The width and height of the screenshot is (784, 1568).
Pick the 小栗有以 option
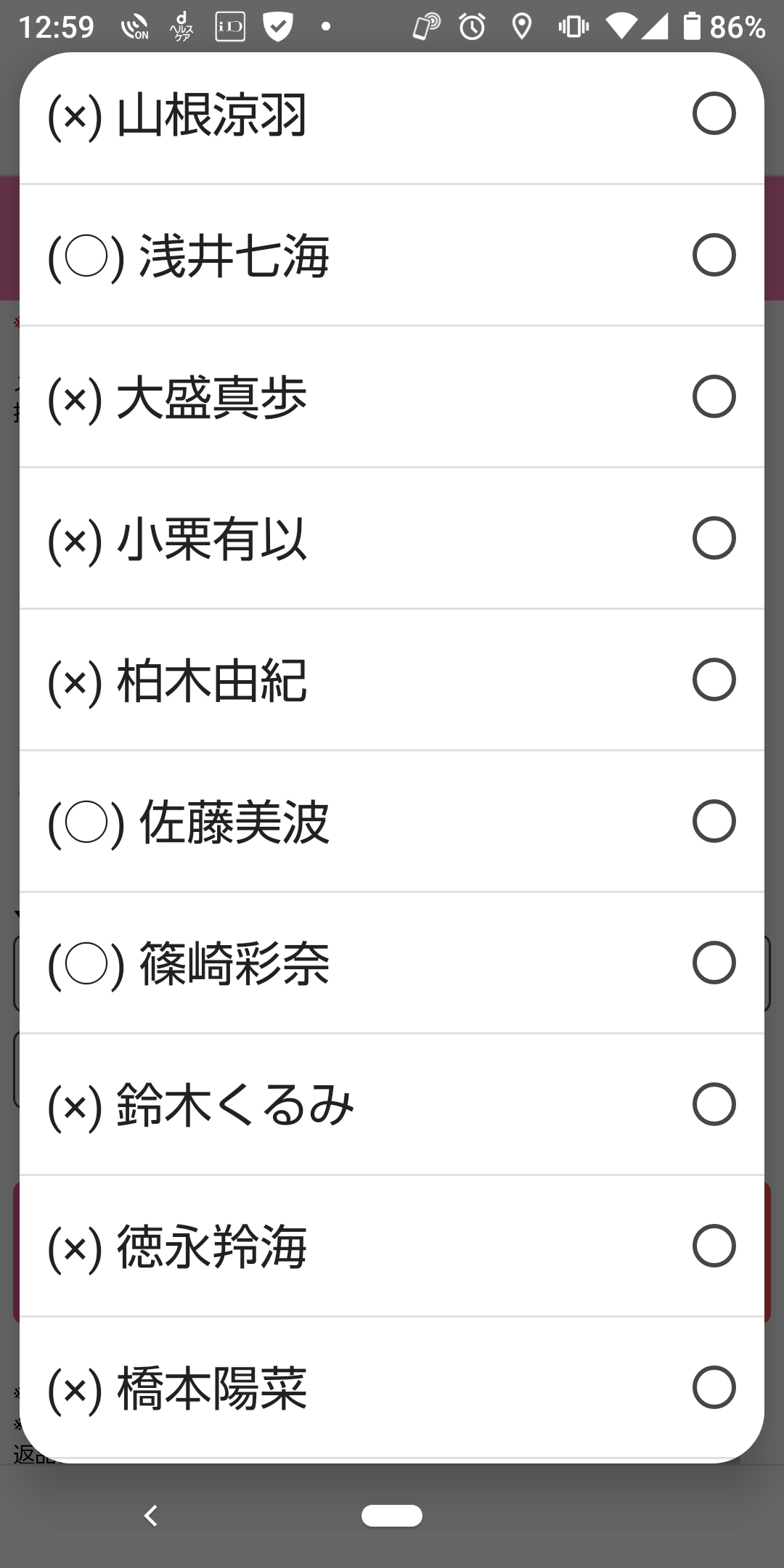click(x=392, y=538)
